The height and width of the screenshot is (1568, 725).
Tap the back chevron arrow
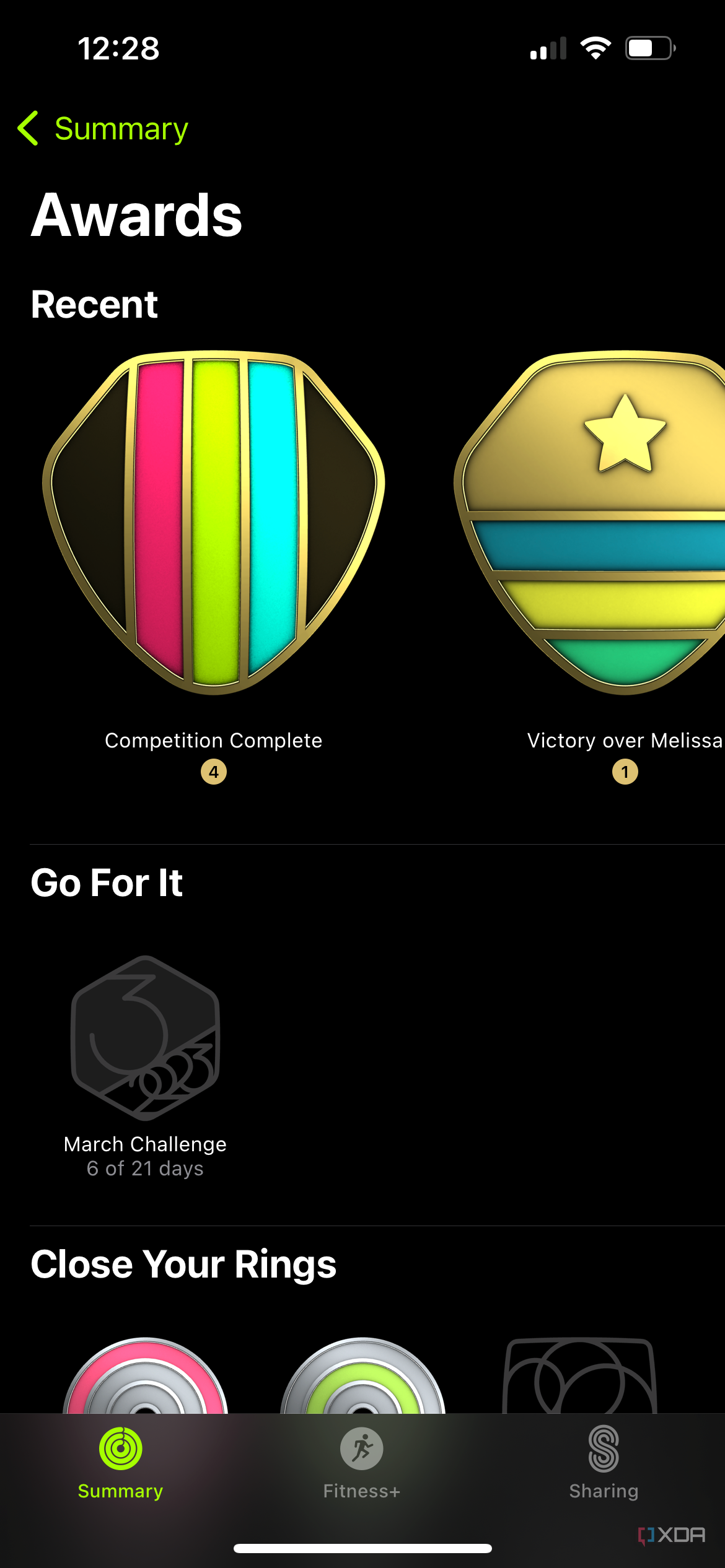29,128
